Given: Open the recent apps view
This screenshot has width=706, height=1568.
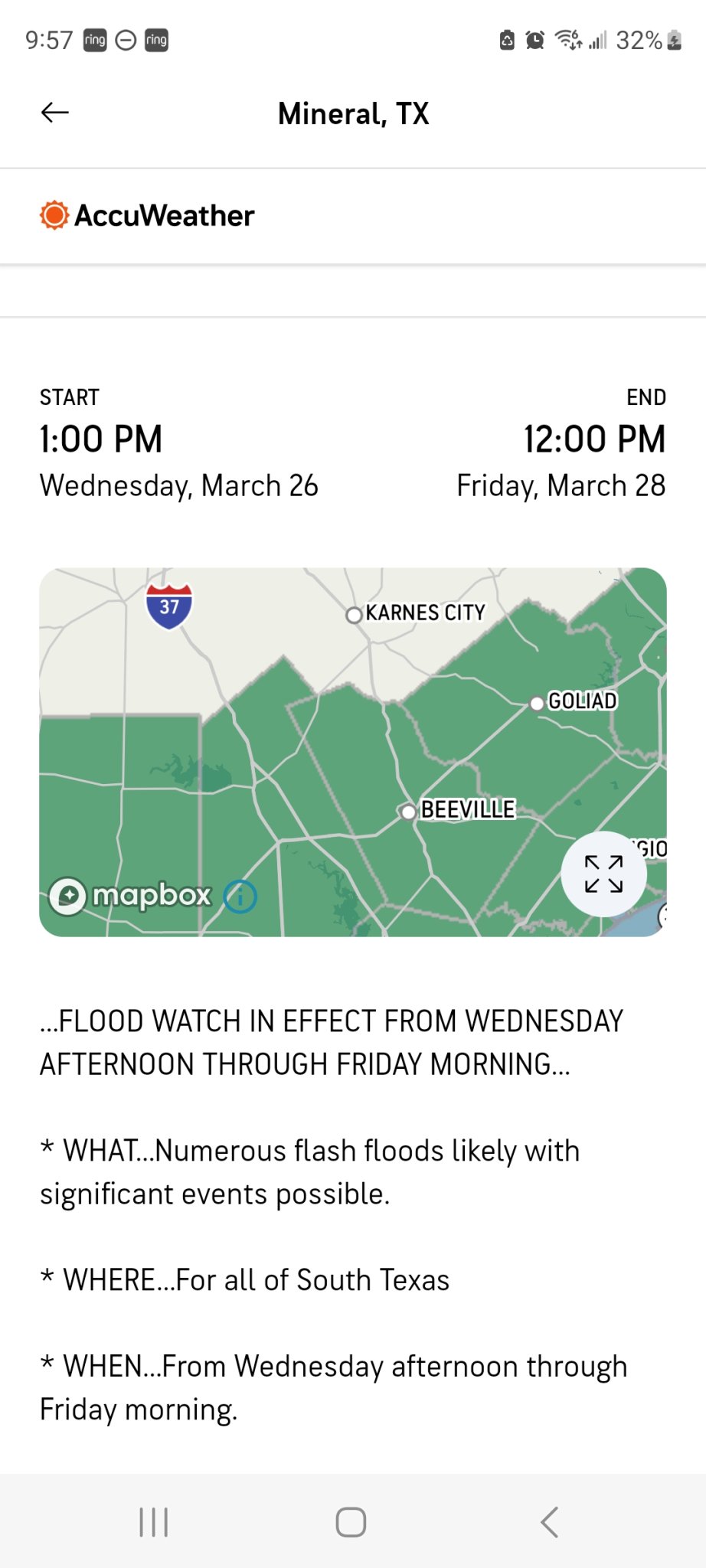Looking at the screenshot, I should (x=154, y=1522).
